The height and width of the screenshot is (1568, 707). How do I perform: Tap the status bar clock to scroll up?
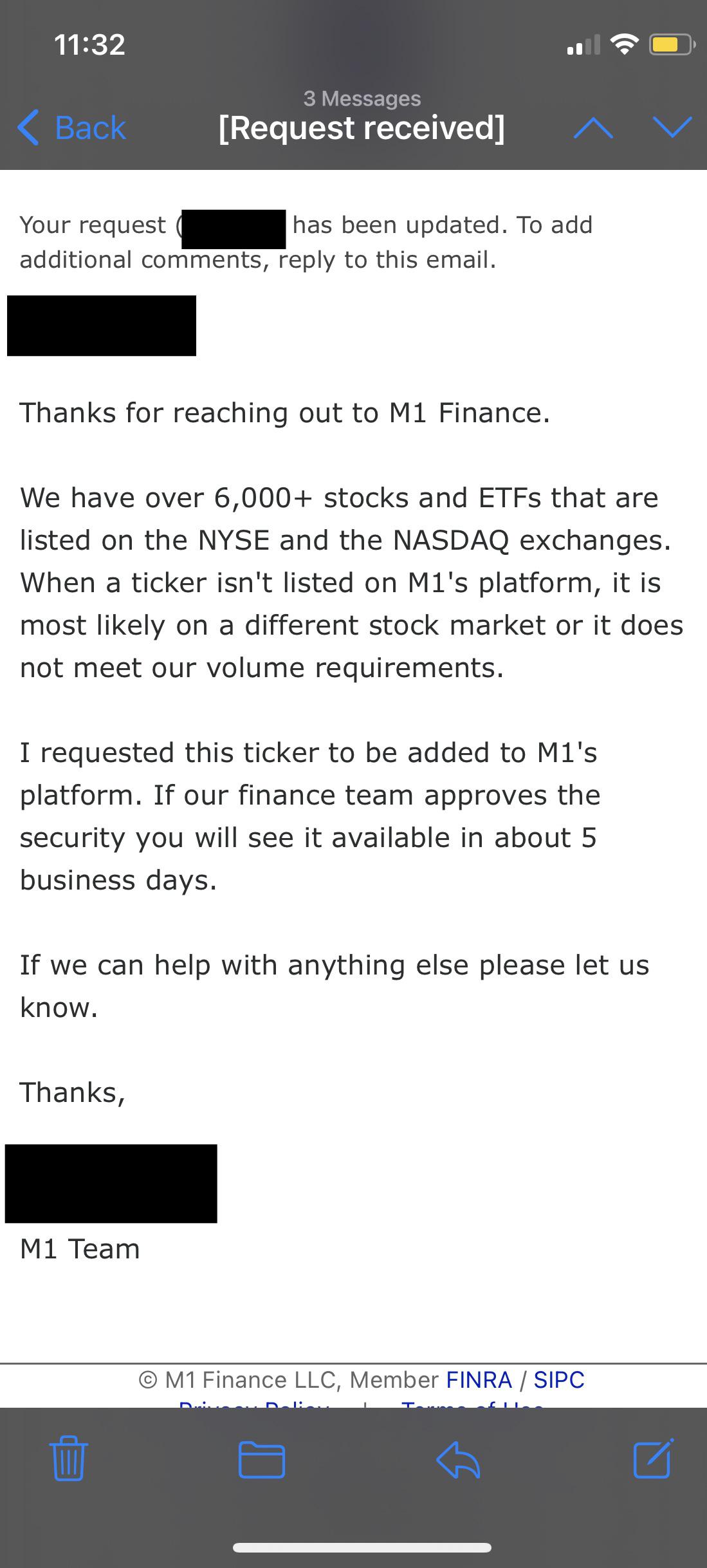[90, 44]
